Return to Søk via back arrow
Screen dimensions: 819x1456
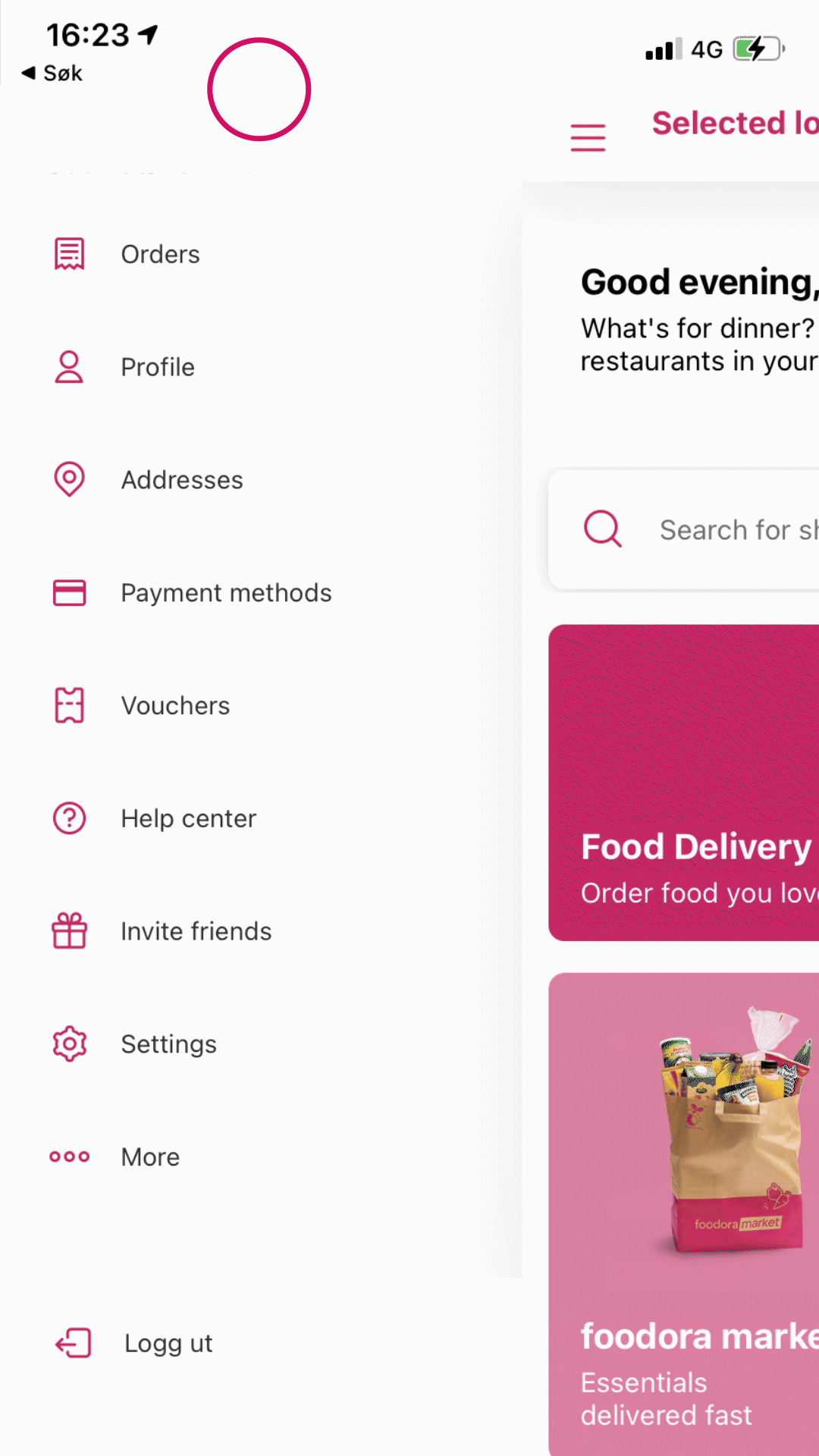click(x=52, y=73)
